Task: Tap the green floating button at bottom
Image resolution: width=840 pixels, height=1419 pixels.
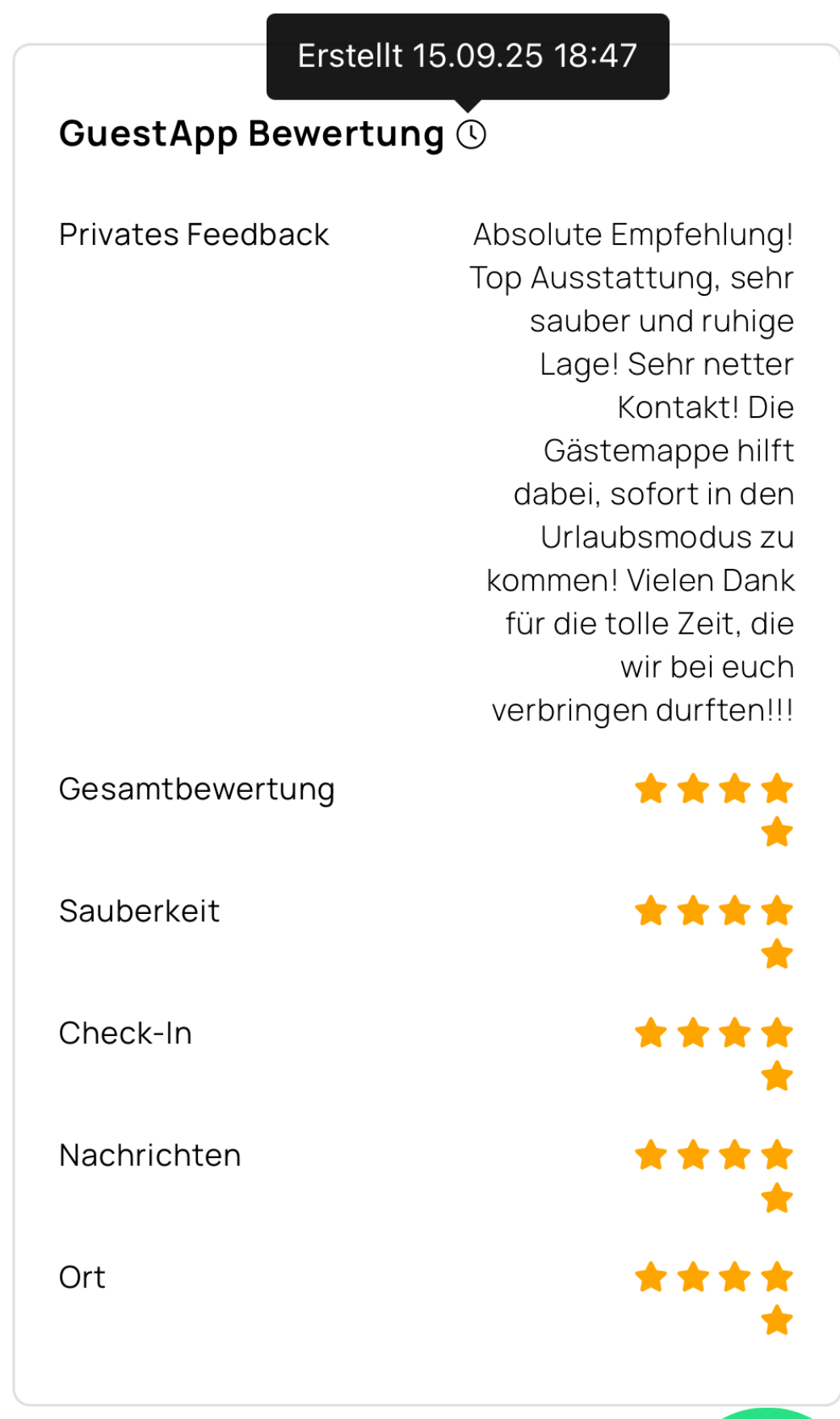Action: [766, 1413]
